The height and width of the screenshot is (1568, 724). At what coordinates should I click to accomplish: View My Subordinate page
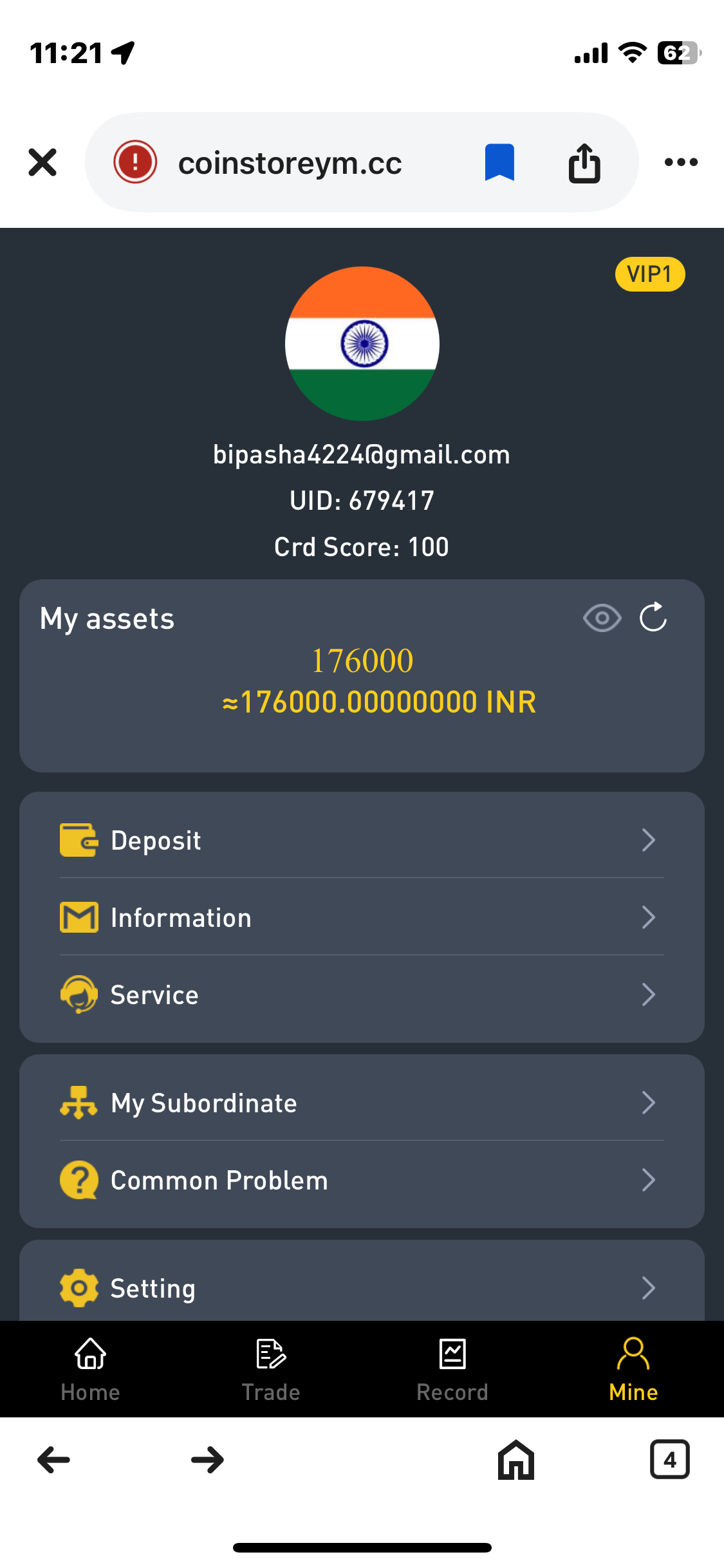(362, 1103)
